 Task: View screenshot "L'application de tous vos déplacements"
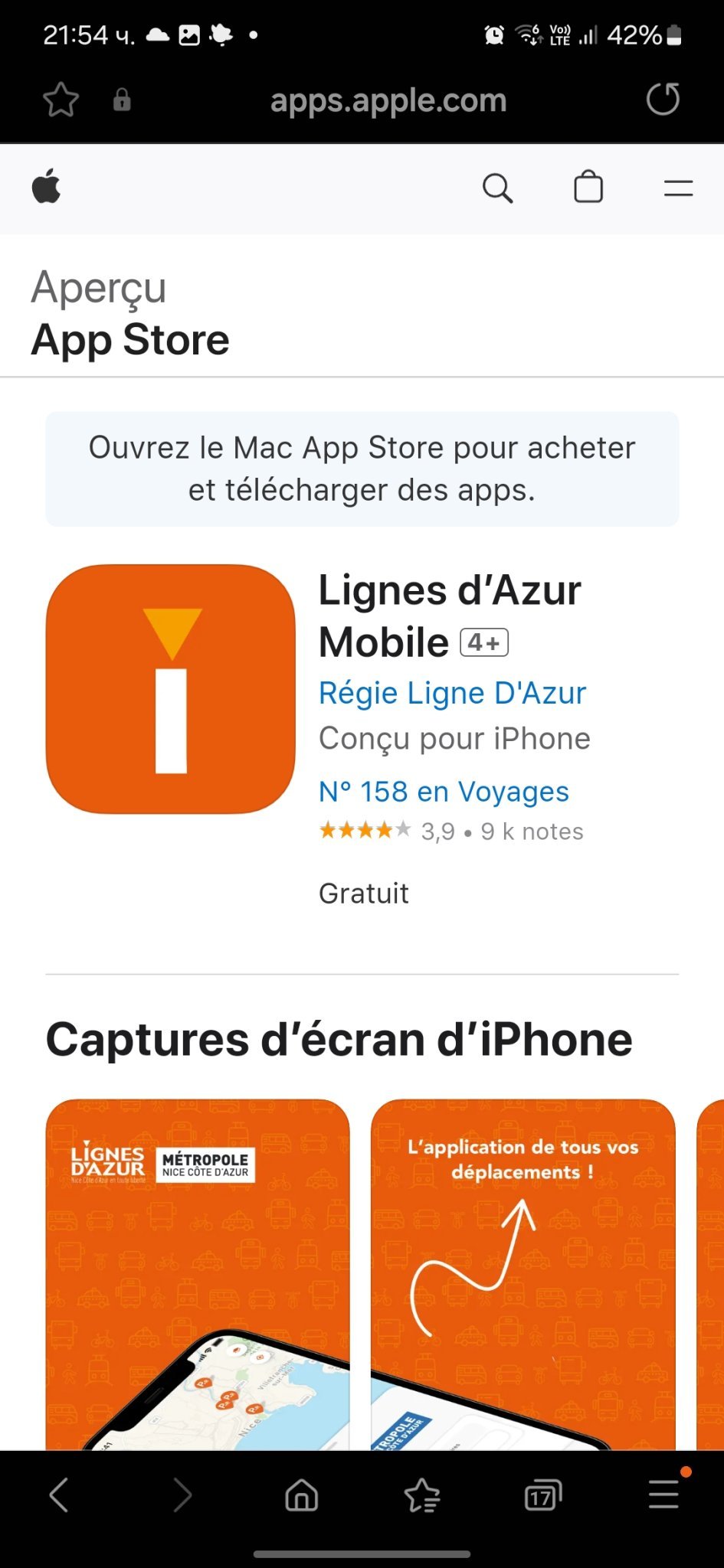coord(523,1274)
